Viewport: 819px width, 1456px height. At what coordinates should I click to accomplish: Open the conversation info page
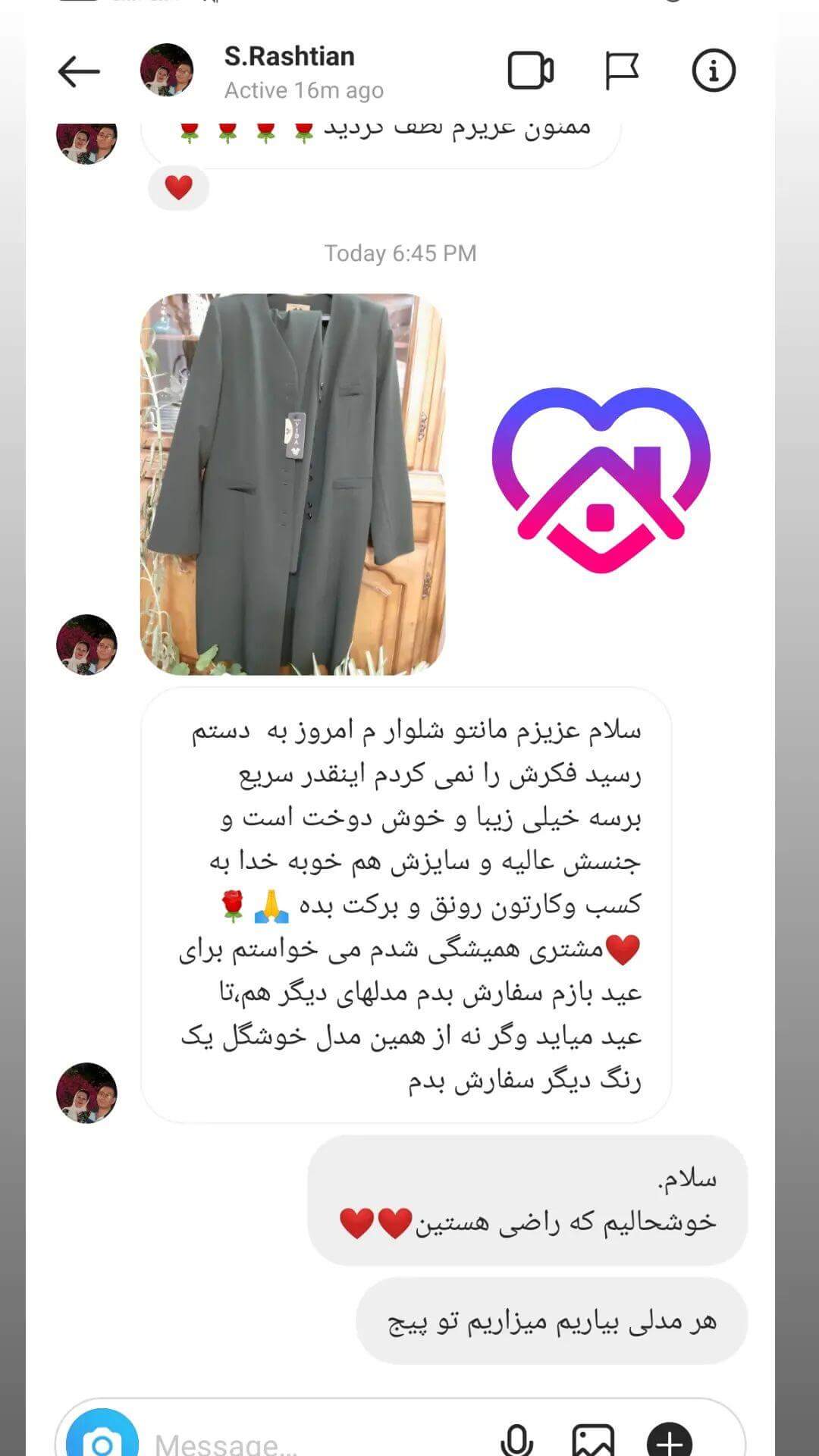[714, 71]
